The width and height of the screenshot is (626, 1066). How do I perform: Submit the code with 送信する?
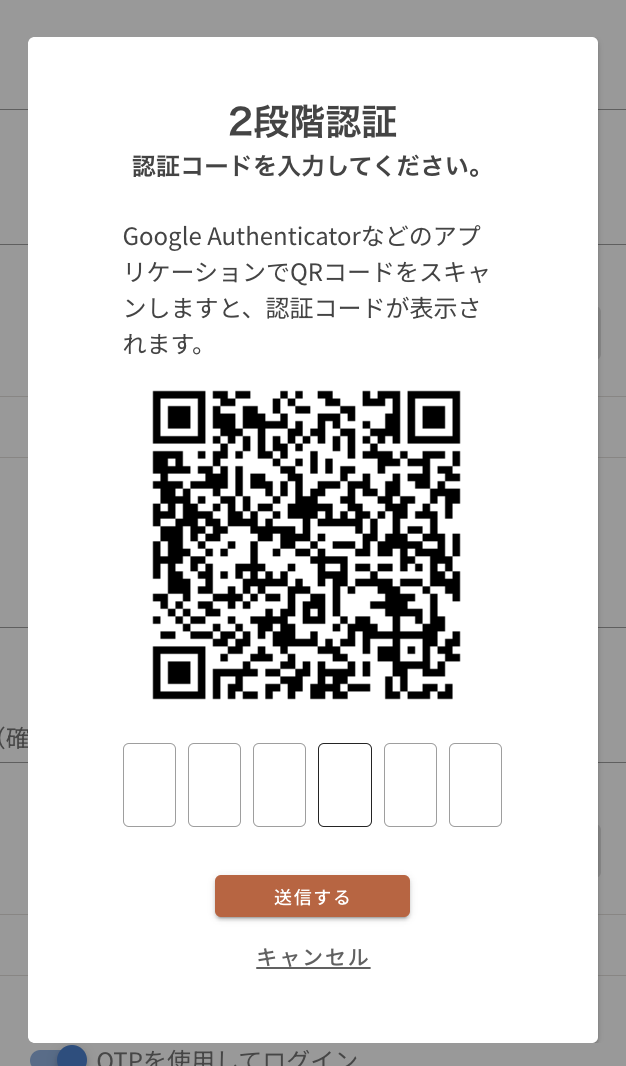(x=312, y=896)
